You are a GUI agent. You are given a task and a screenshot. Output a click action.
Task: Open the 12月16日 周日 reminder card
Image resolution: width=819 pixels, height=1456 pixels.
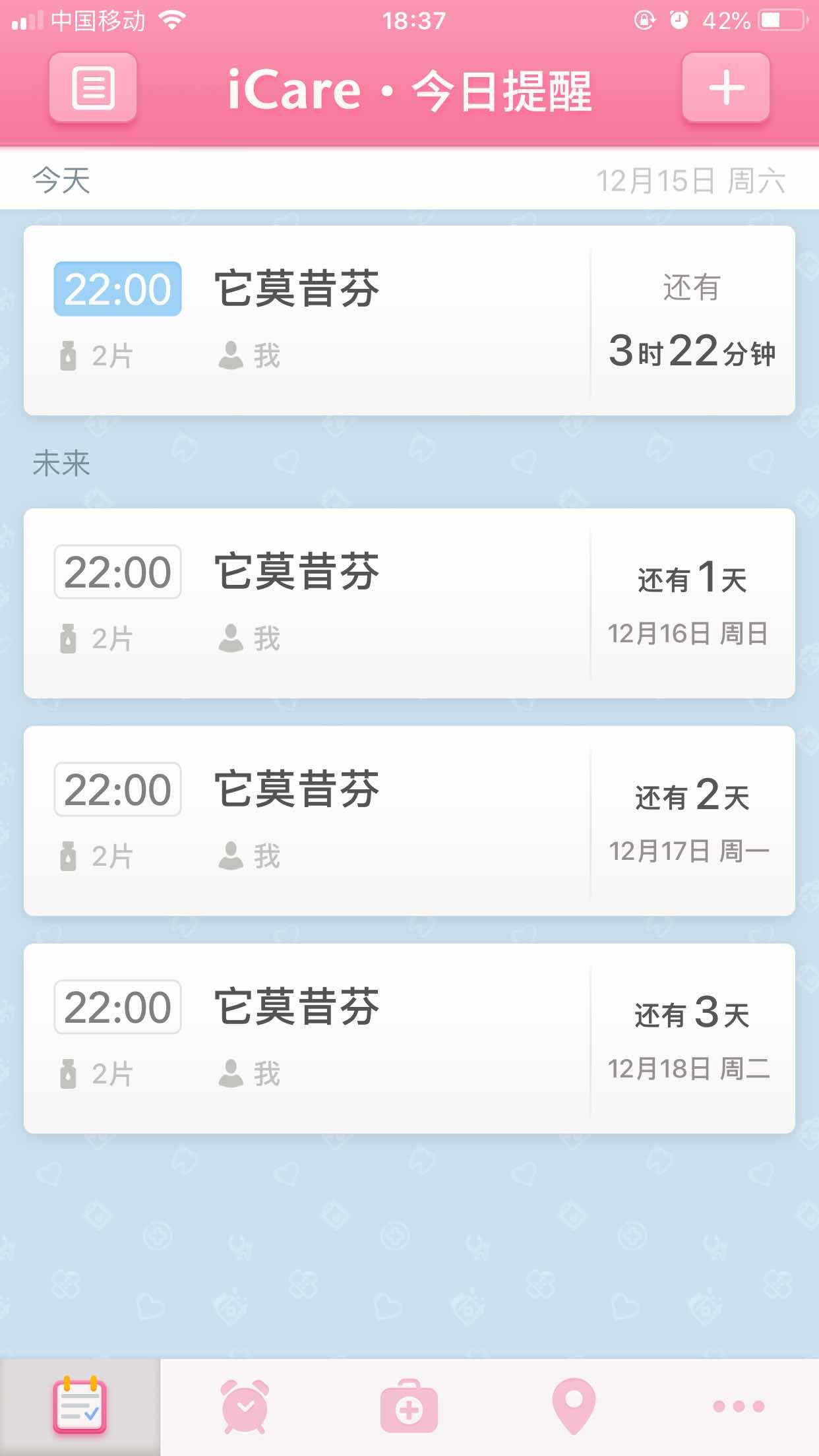click(409, 603)
